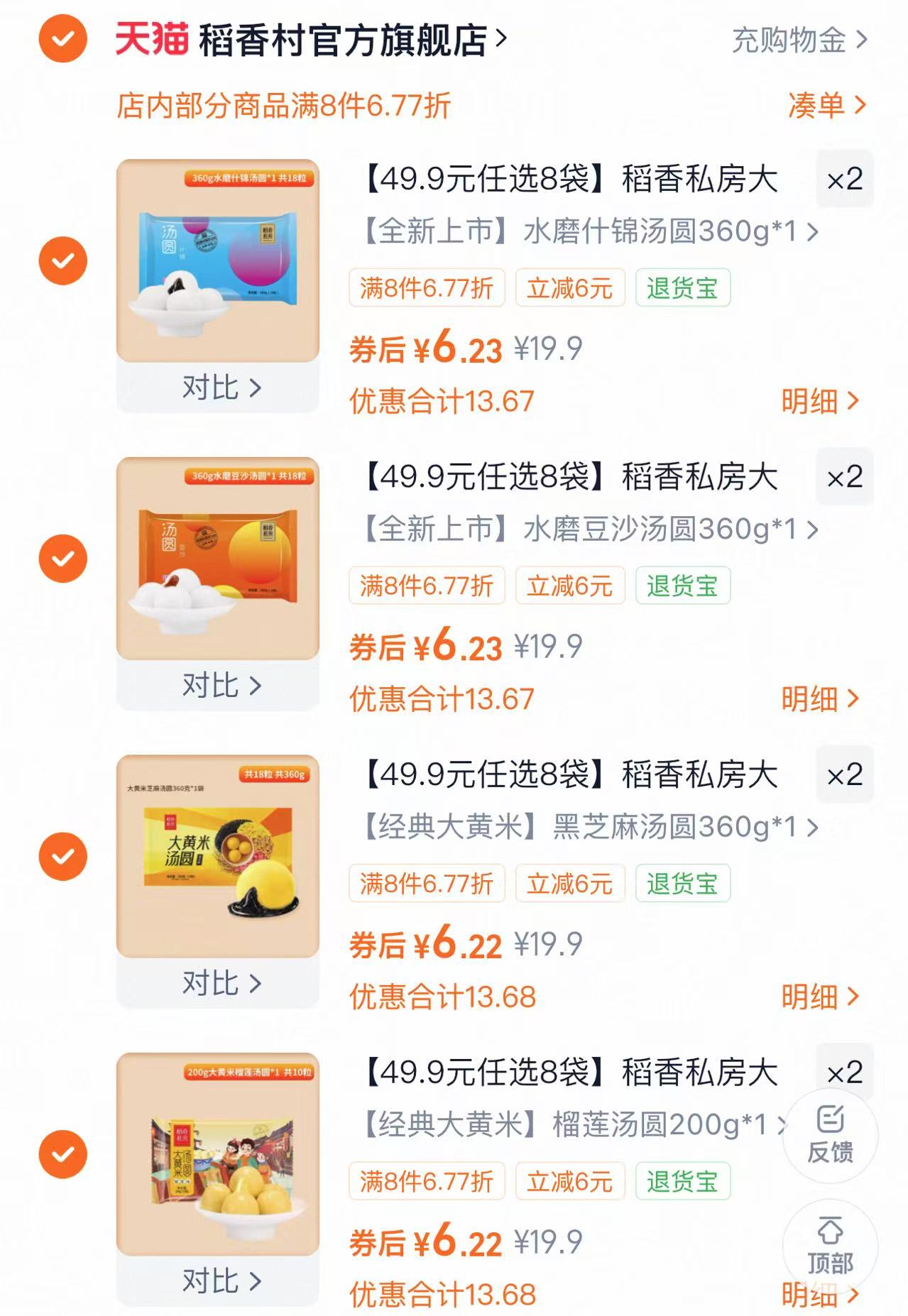The width and height of the screenshot is (908, 1316).
Task: Compare 水磨豆沙汤圆 via 对比
Action: coord(221,686)
